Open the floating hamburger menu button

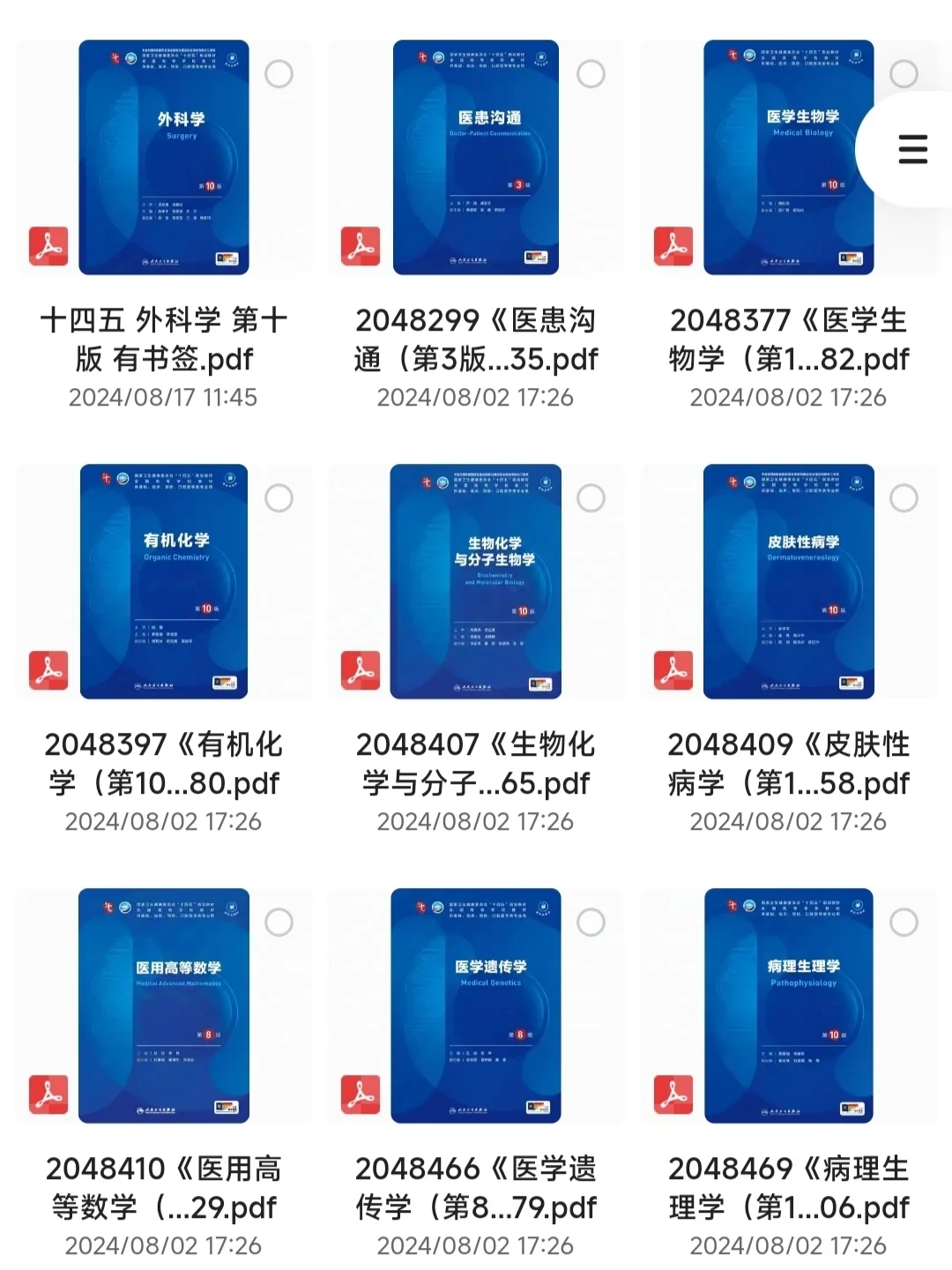(x=912, y=149)
